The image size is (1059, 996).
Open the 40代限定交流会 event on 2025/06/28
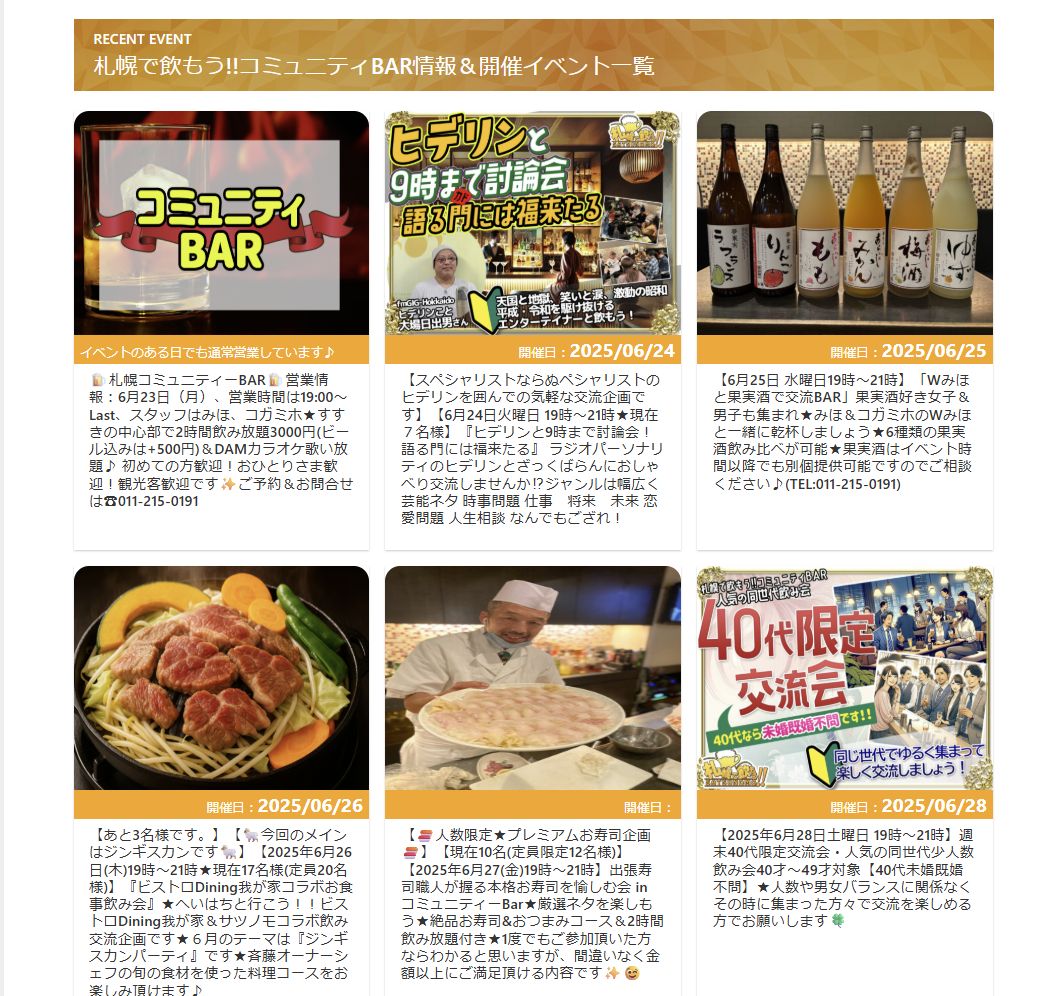pyautogui.click(x=844, y=679)
